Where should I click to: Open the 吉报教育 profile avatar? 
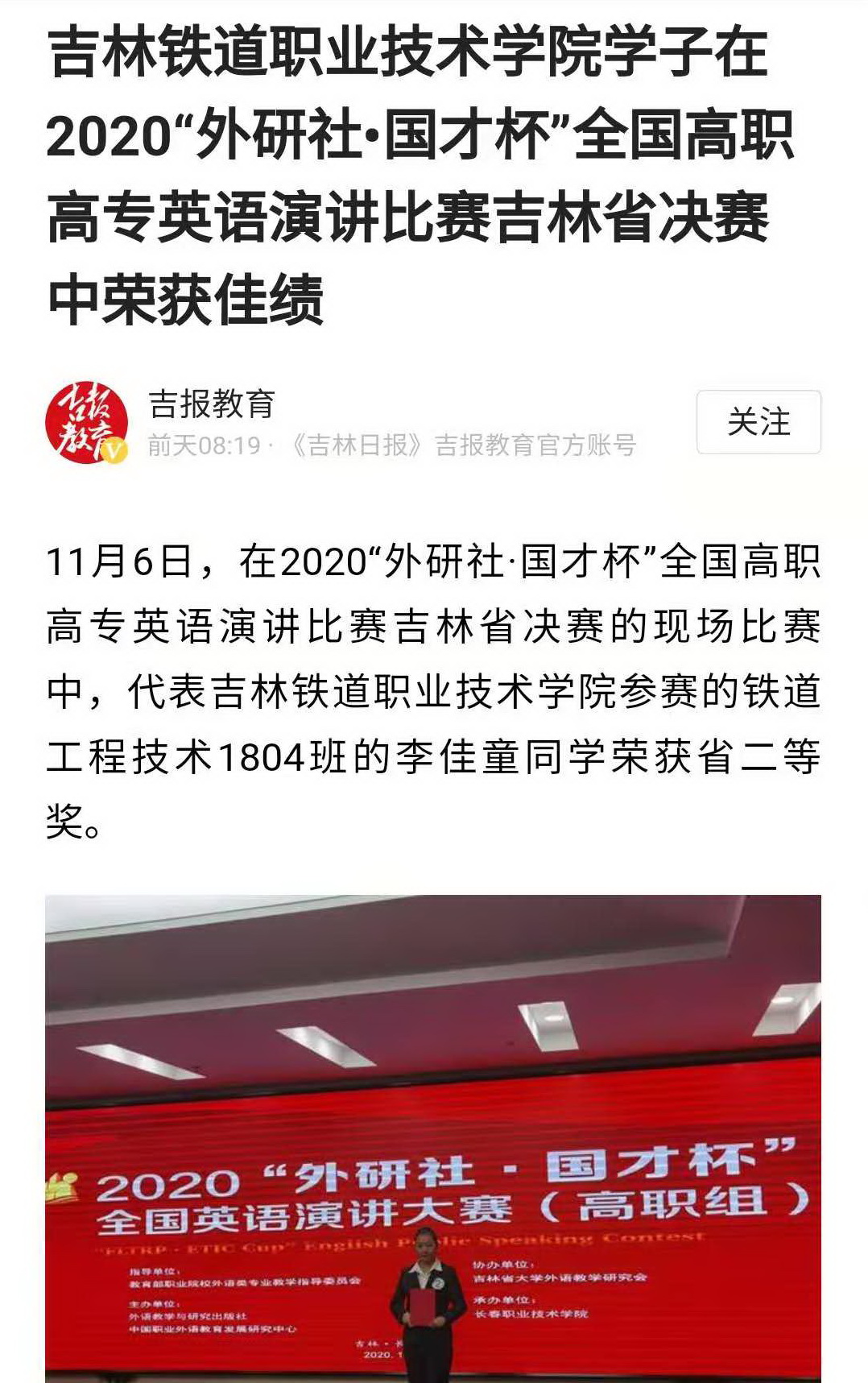coord(87,422)
